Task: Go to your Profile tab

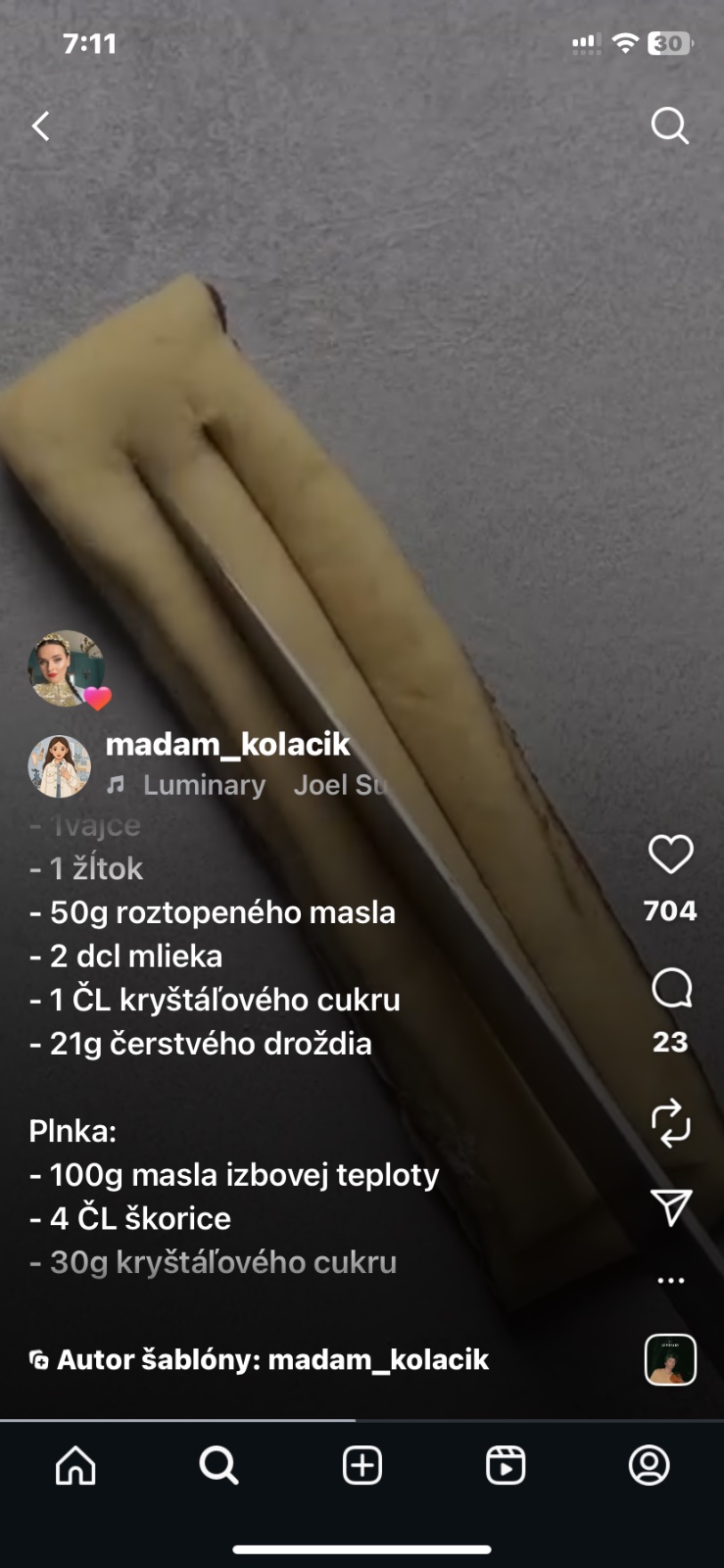Action: [x=649, y=1466]
